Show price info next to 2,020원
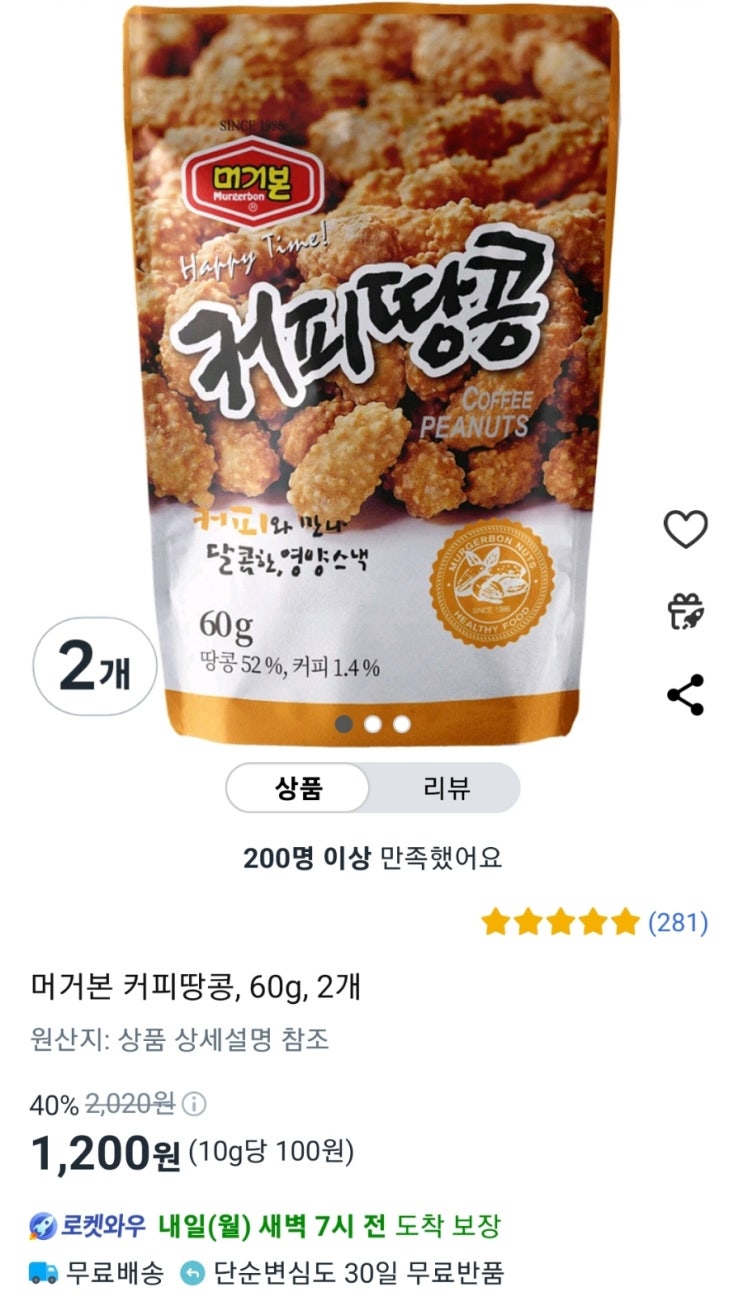The image size is (743, 1311). [x=197, y=1105]
